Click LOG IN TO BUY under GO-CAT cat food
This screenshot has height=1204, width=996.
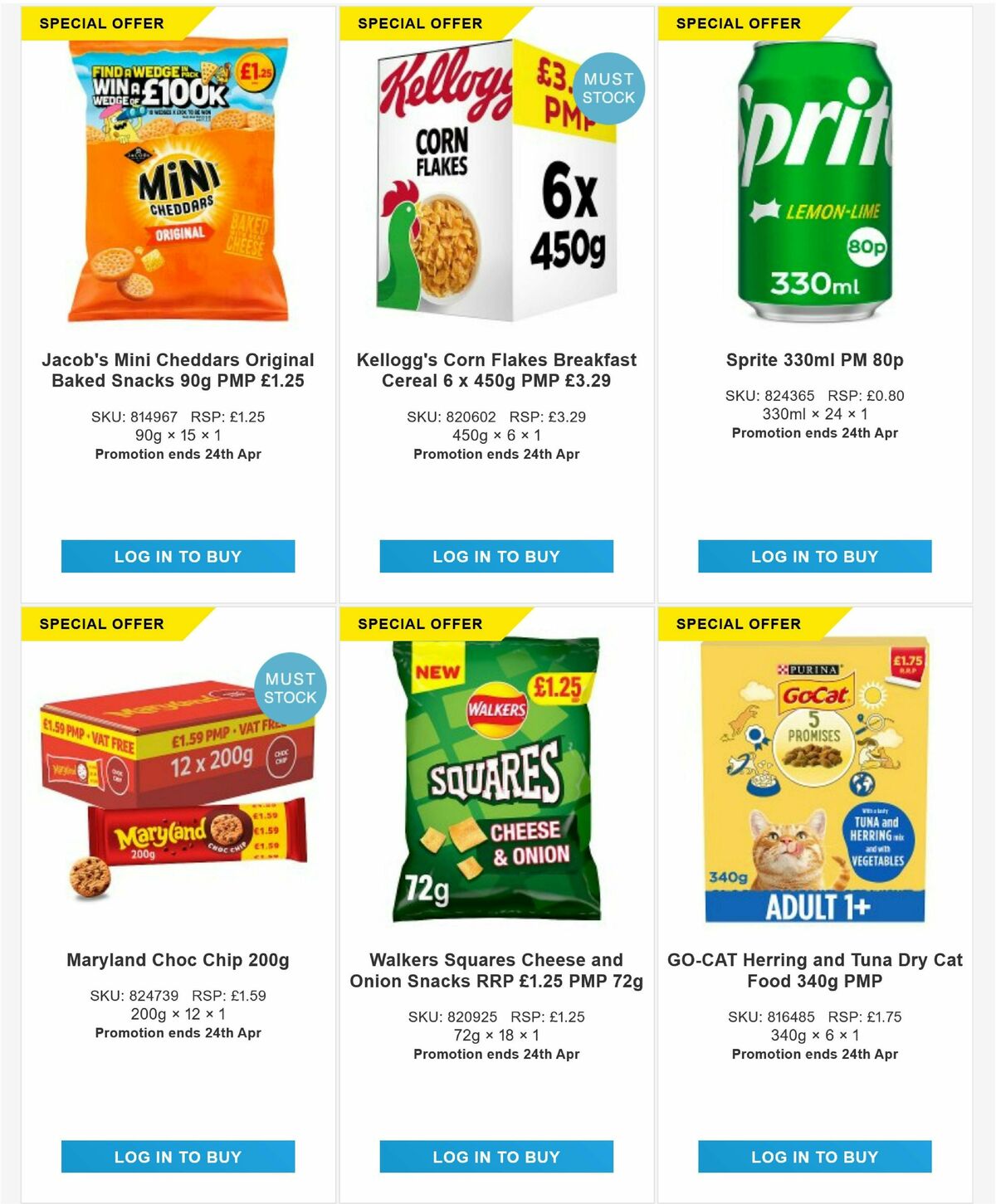coord(814,1155)
